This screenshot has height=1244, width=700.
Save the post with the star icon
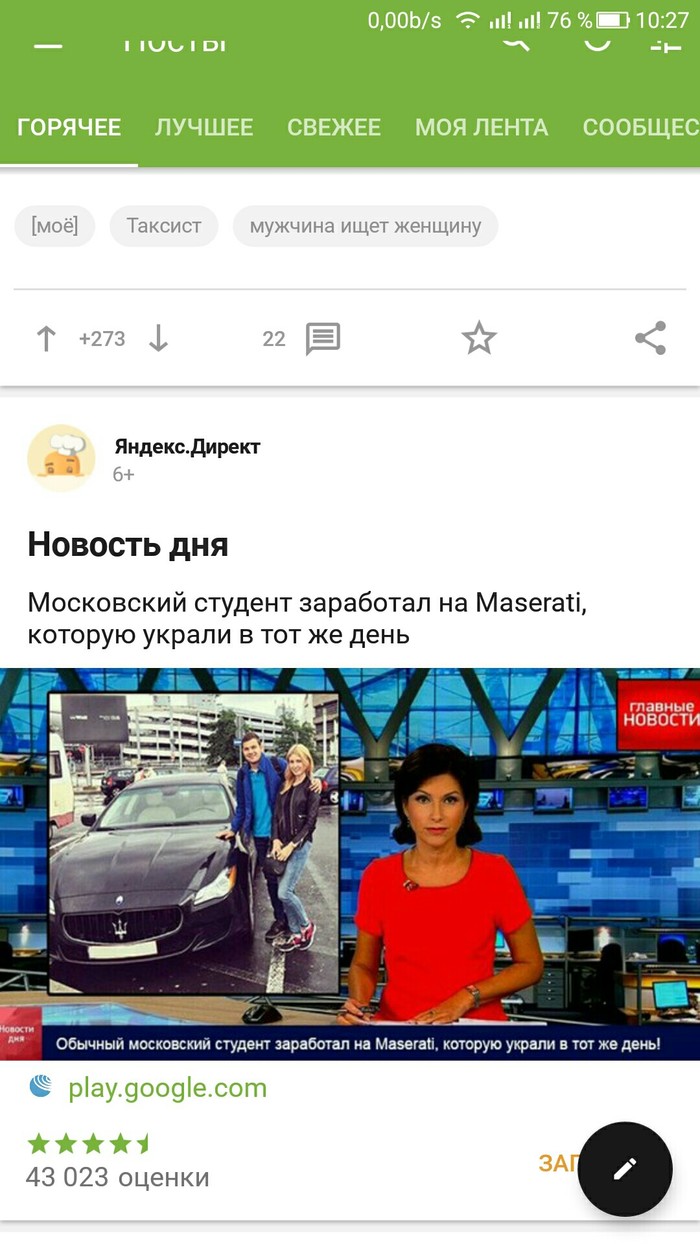(479, 339)
